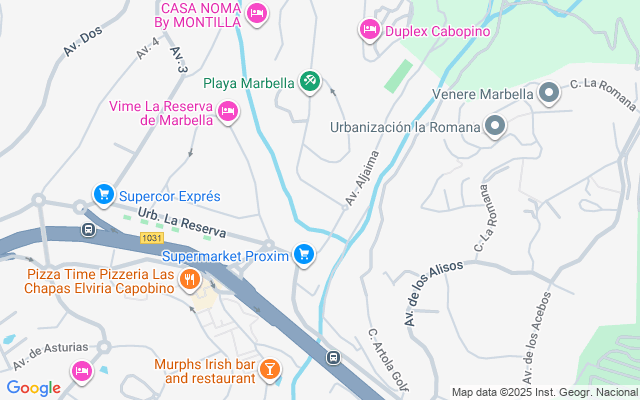Open the CASA NOMA By MONTILLA hotel pin
Image resolution: width=640 pixels, height=400 pixels.
pos(257,13)
